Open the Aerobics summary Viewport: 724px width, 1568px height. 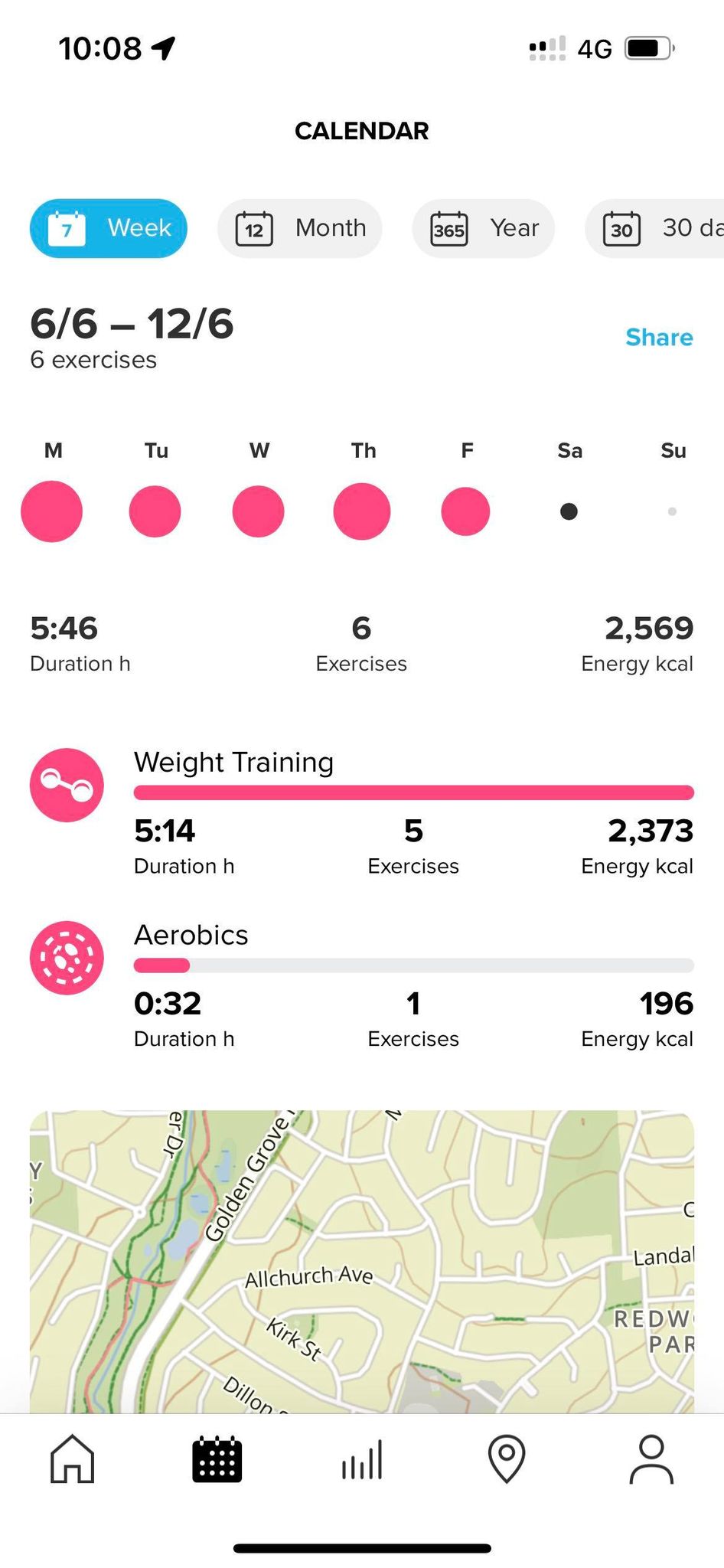click(x=362, y=985)
